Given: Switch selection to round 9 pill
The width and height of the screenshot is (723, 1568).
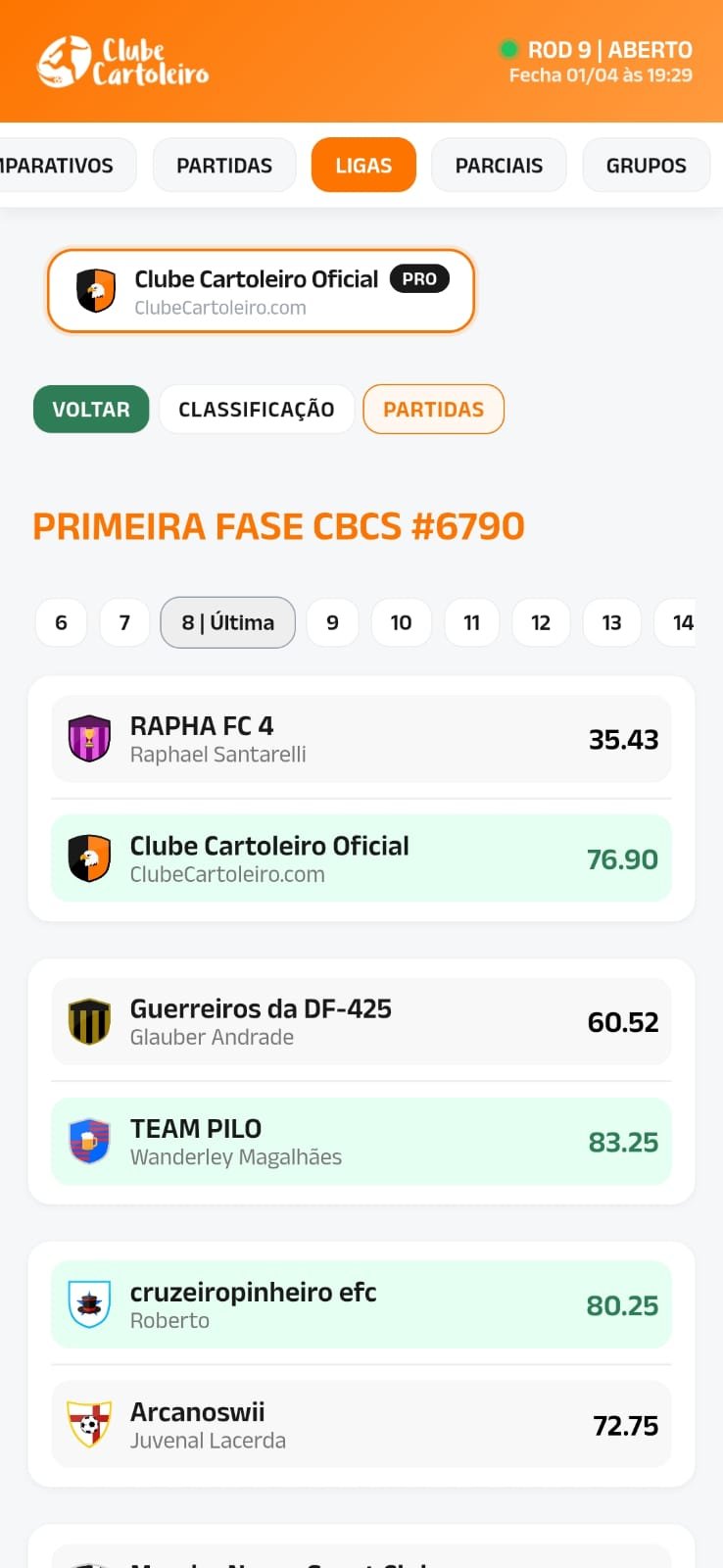Looking at the screenshot, I should 332,622.
